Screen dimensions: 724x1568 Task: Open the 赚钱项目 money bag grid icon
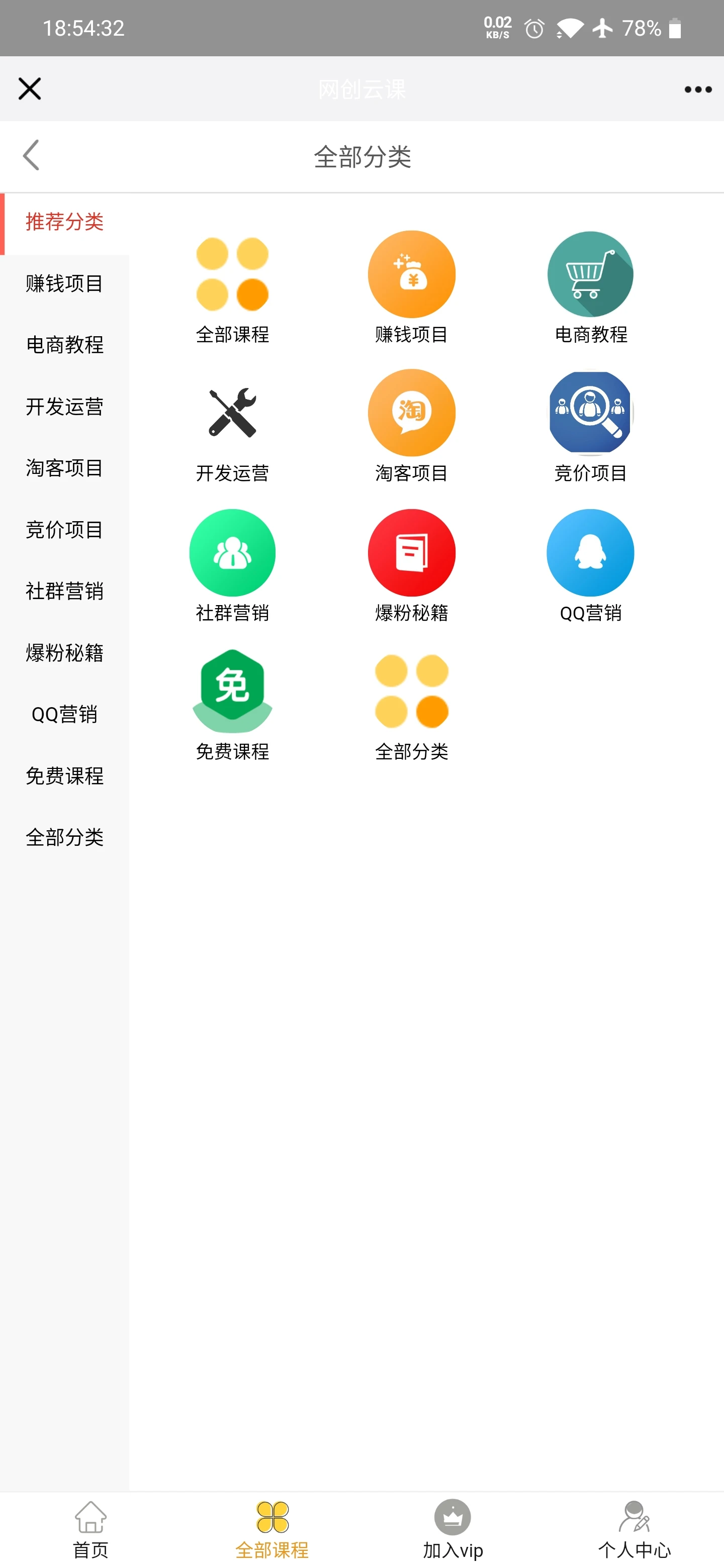coord(412,274)
